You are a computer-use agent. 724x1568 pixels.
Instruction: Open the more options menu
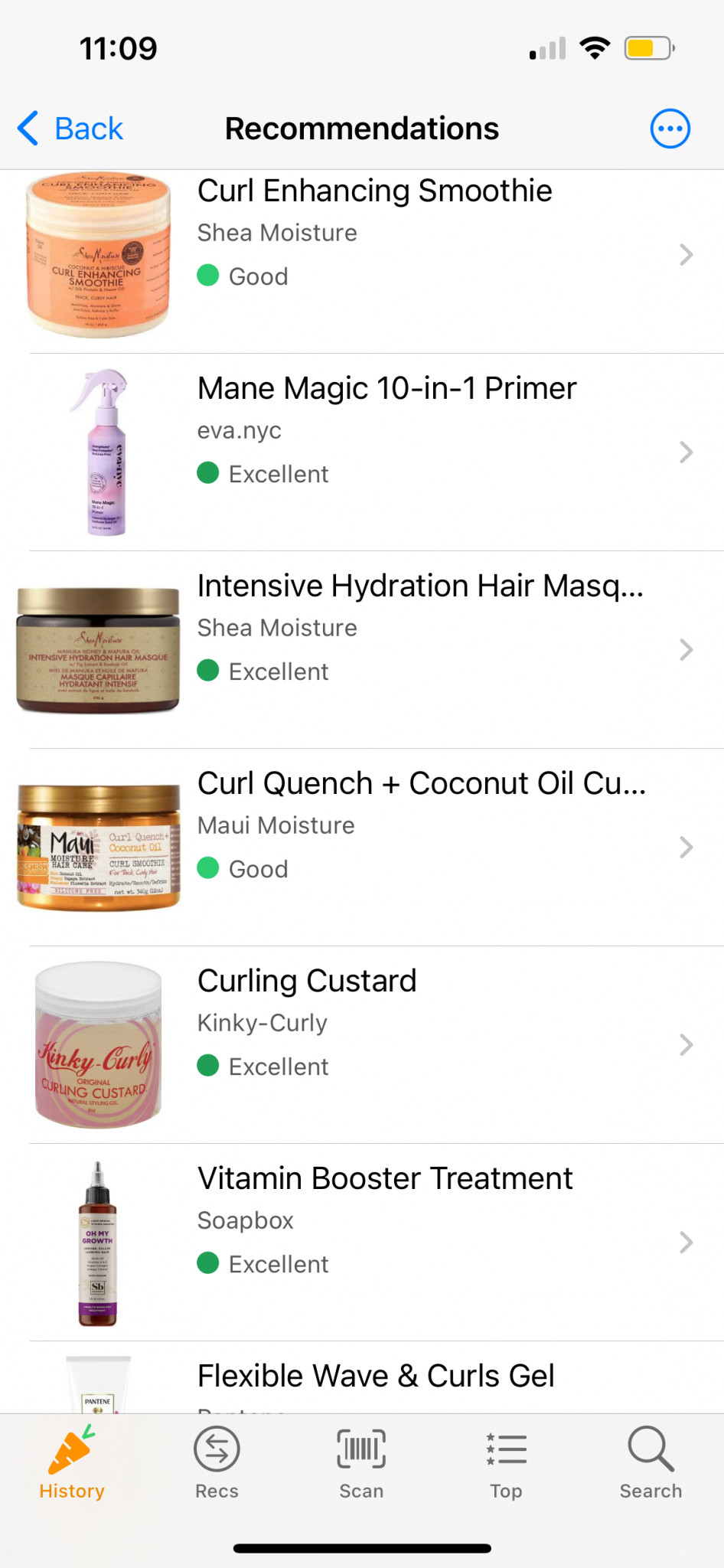pyautogui.click(x=670, y=129)
